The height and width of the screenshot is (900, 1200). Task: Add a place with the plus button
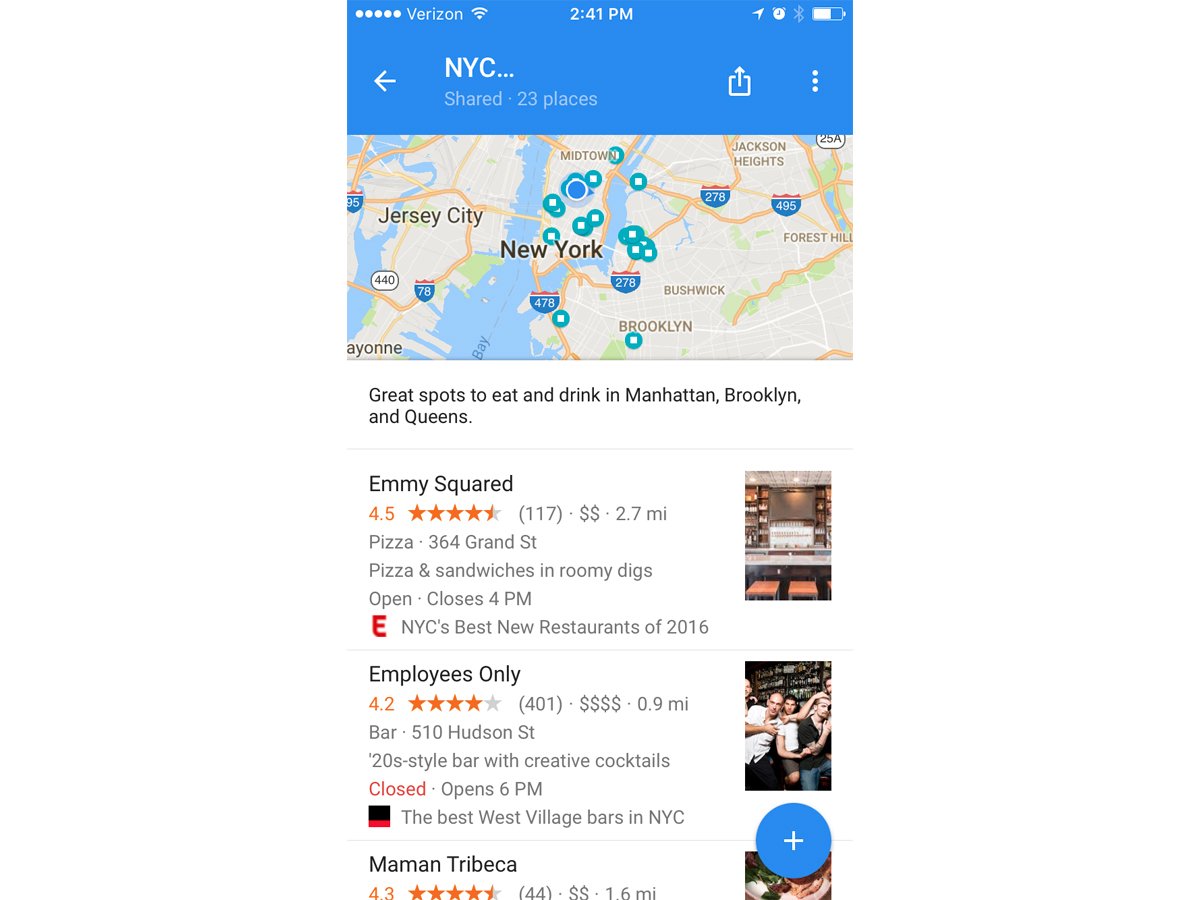tap(793, 841)
